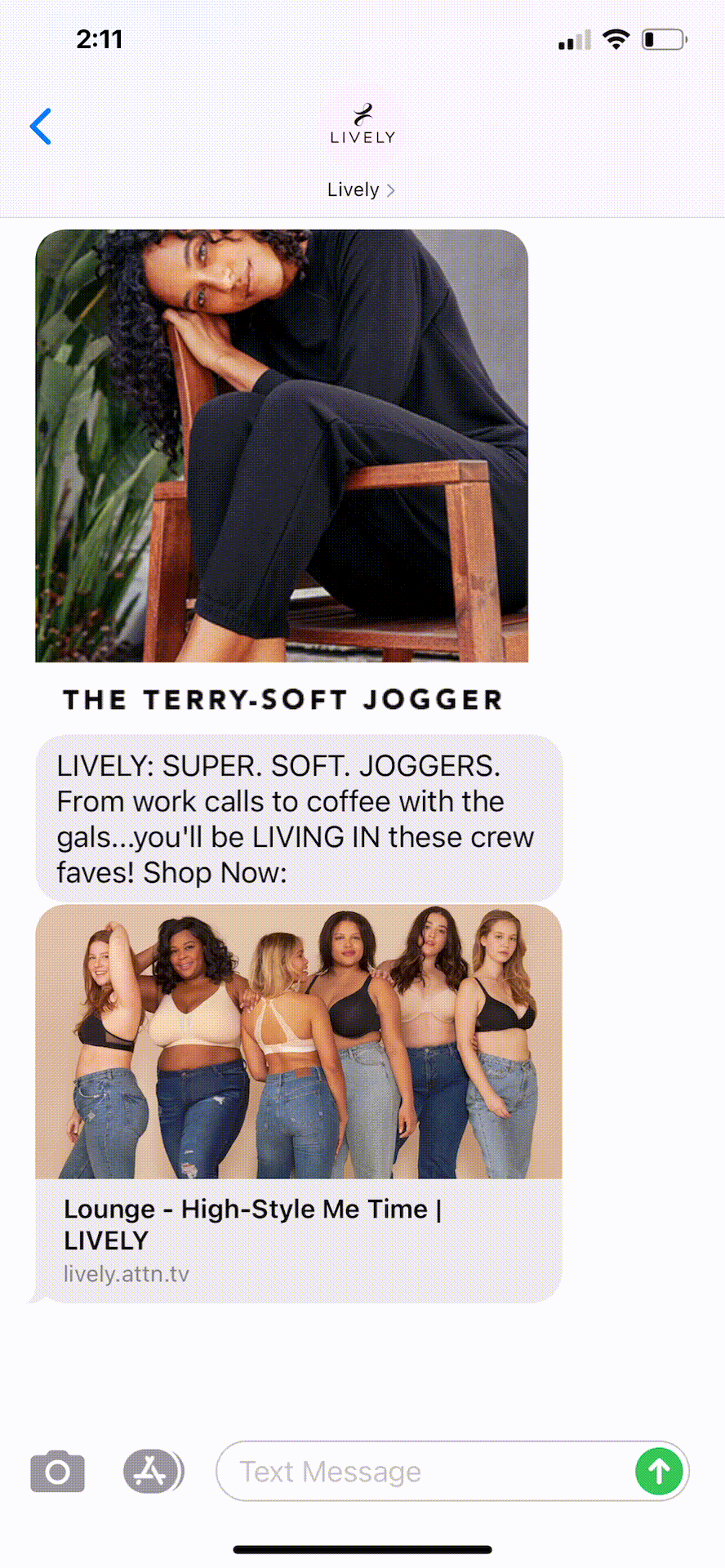Focus the Text Message field
Image resolution: width=725 pixels, height=1568 pixels.
click(x=425, y=1472)
